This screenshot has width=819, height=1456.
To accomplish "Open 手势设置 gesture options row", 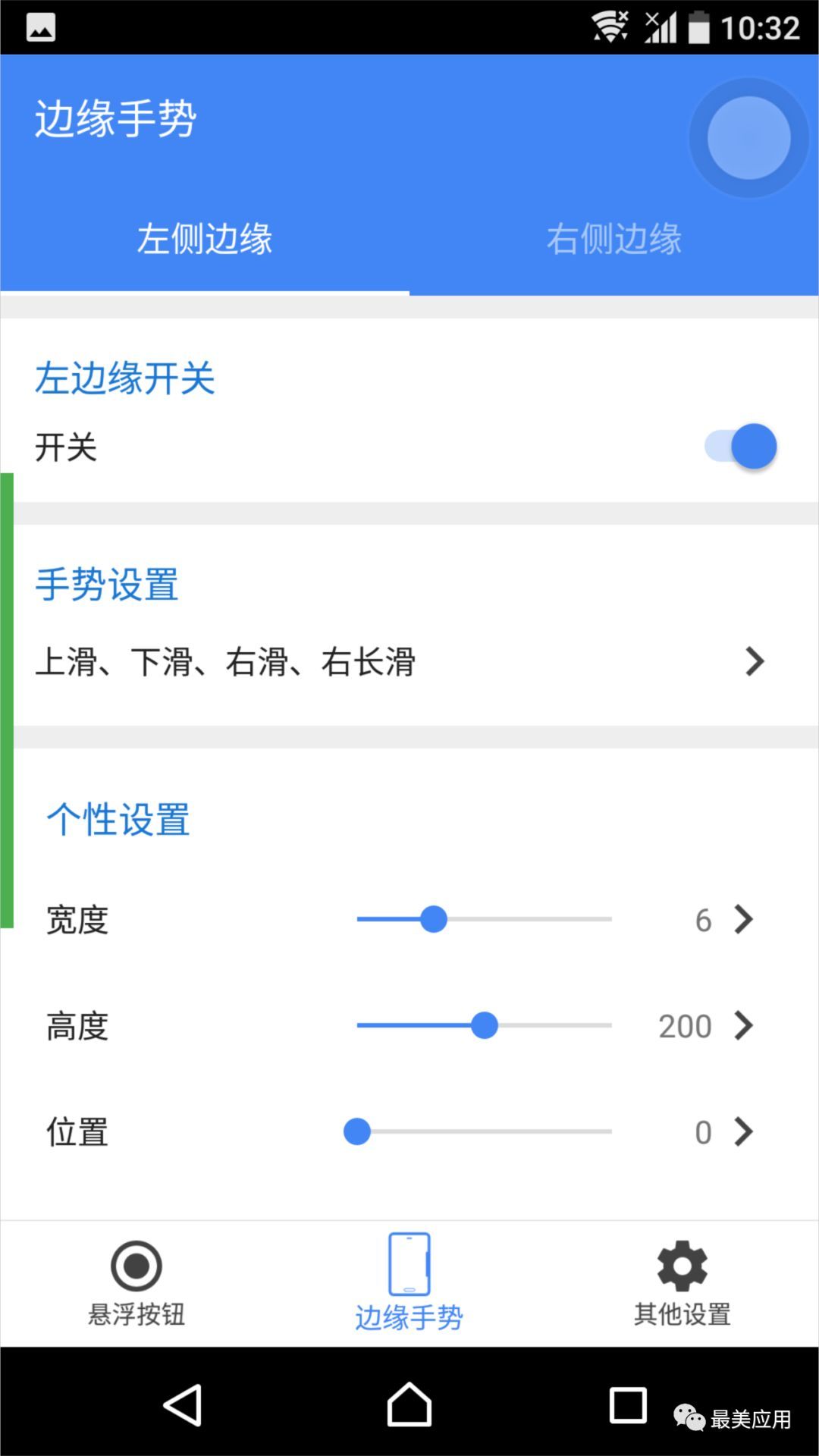I will coord(409,661).
